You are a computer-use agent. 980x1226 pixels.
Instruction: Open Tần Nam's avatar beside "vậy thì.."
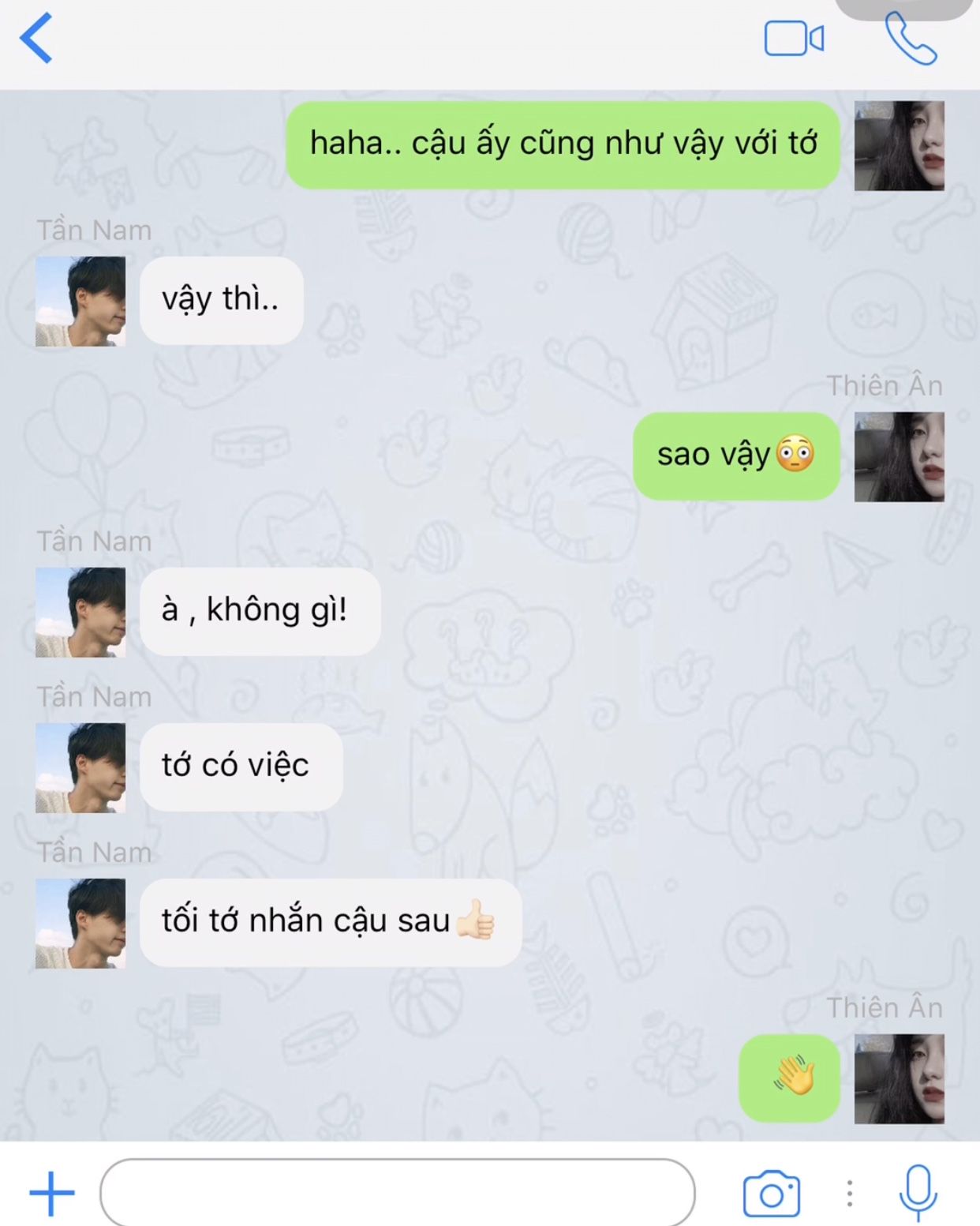click(80, 302)
